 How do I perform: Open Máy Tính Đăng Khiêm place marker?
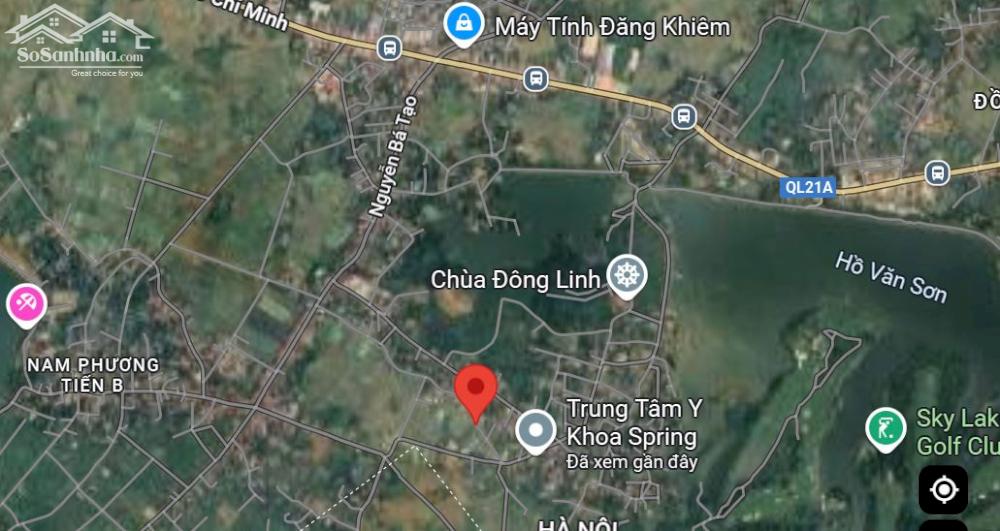(462, 25)
